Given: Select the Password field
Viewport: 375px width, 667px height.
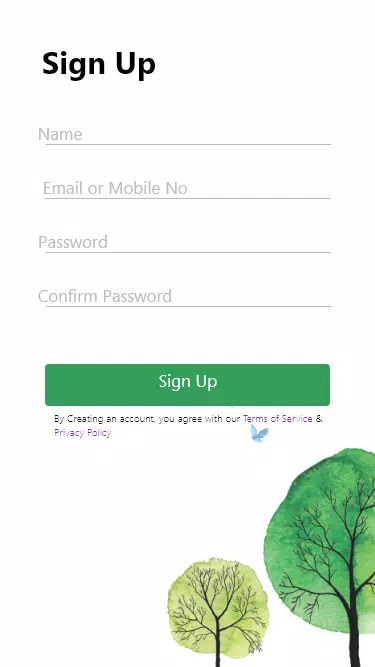Looking at the screenshot, I should tap(185, 242).
